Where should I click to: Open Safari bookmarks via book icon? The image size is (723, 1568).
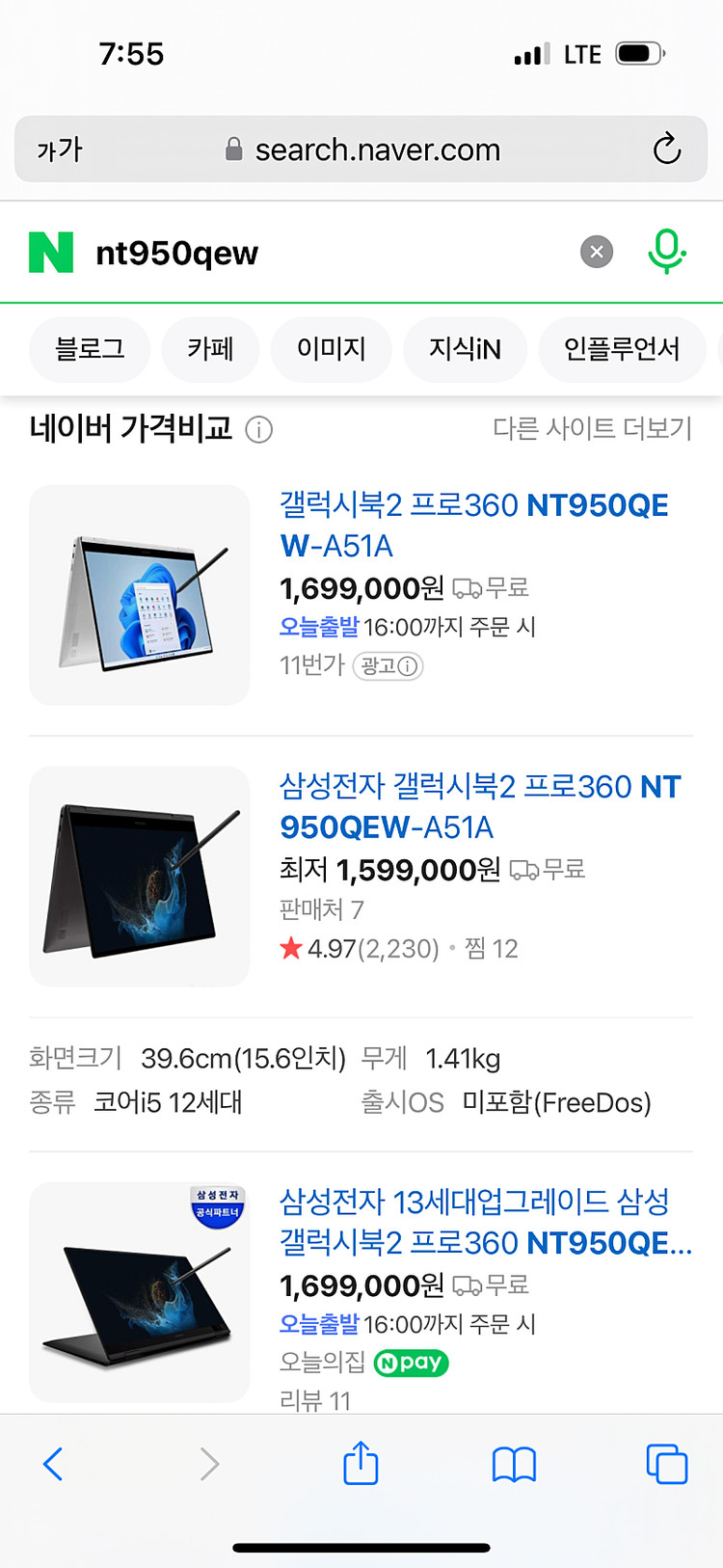tap(513, 1463)
